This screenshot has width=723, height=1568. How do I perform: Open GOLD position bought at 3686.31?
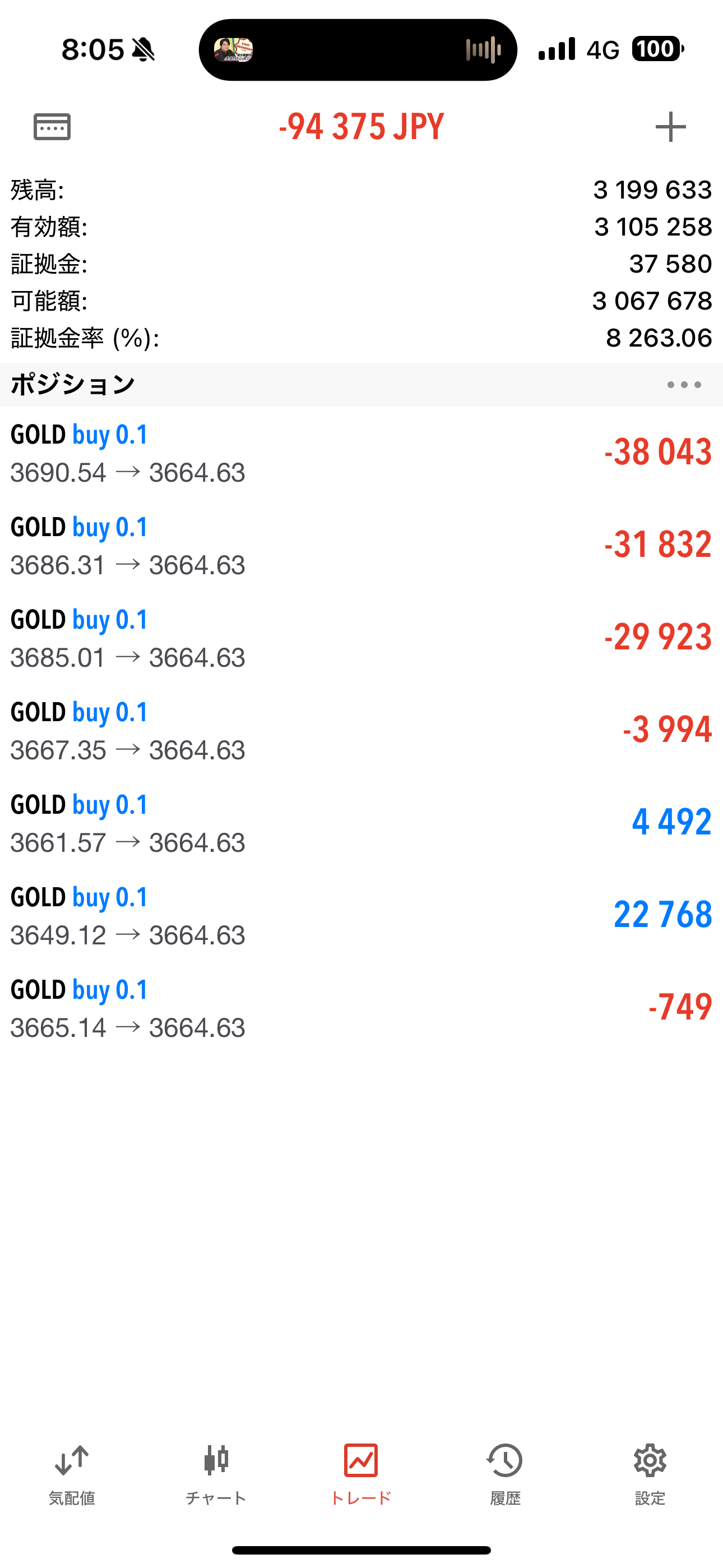[361, 546]
